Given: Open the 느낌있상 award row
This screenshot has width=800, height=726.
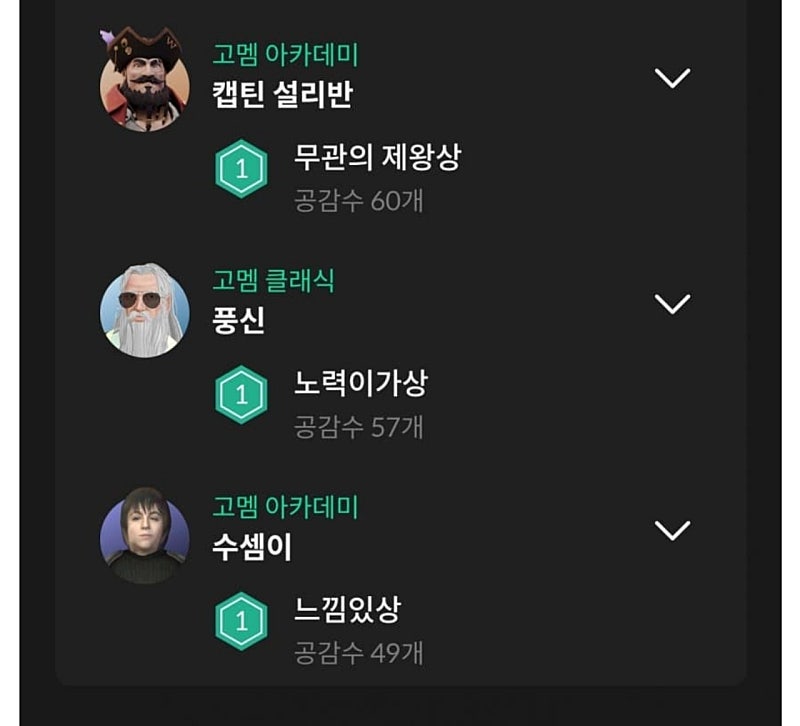Looking at the screenshot, I should pyautogui.click(x=346, y=609).
